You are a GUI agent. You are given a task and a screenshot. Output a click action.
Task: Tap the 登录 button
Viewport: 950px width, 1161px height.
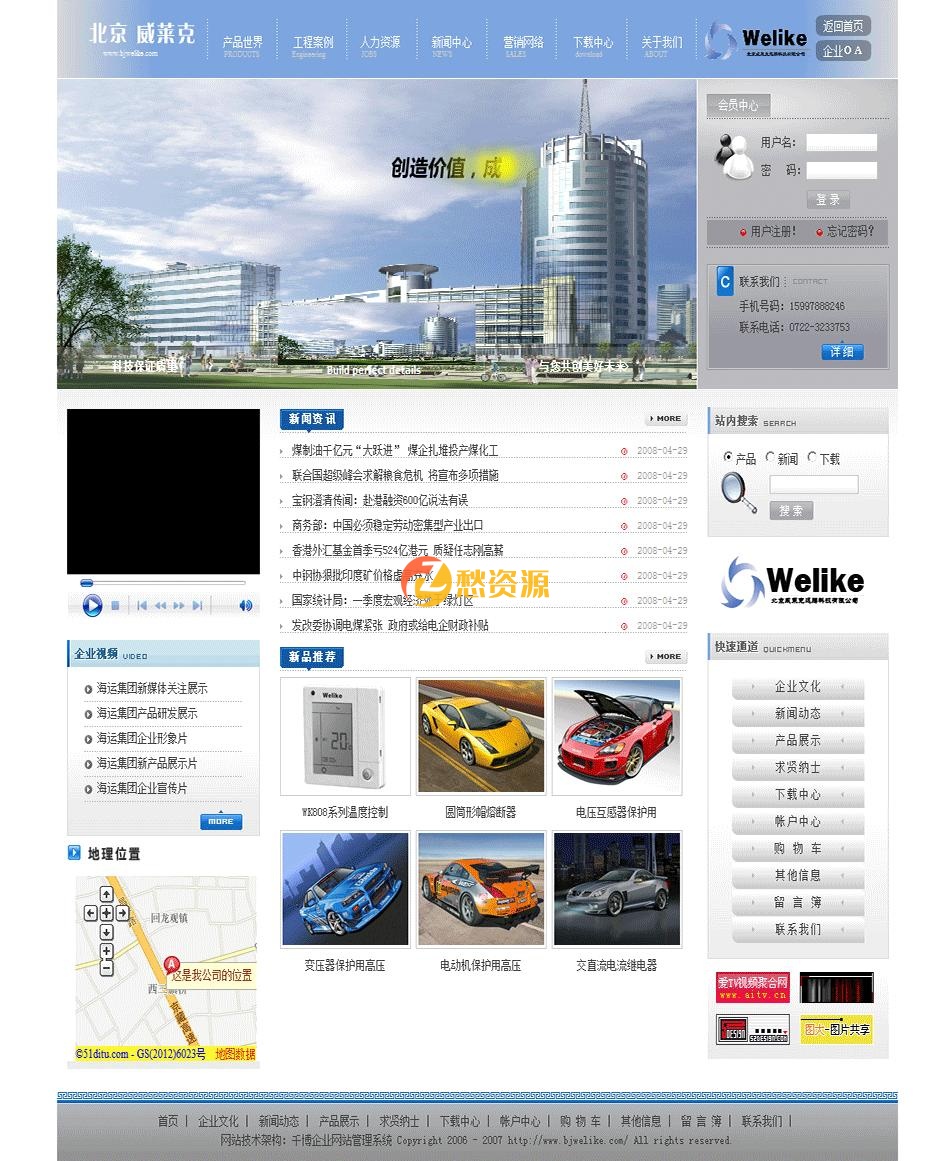828,200
